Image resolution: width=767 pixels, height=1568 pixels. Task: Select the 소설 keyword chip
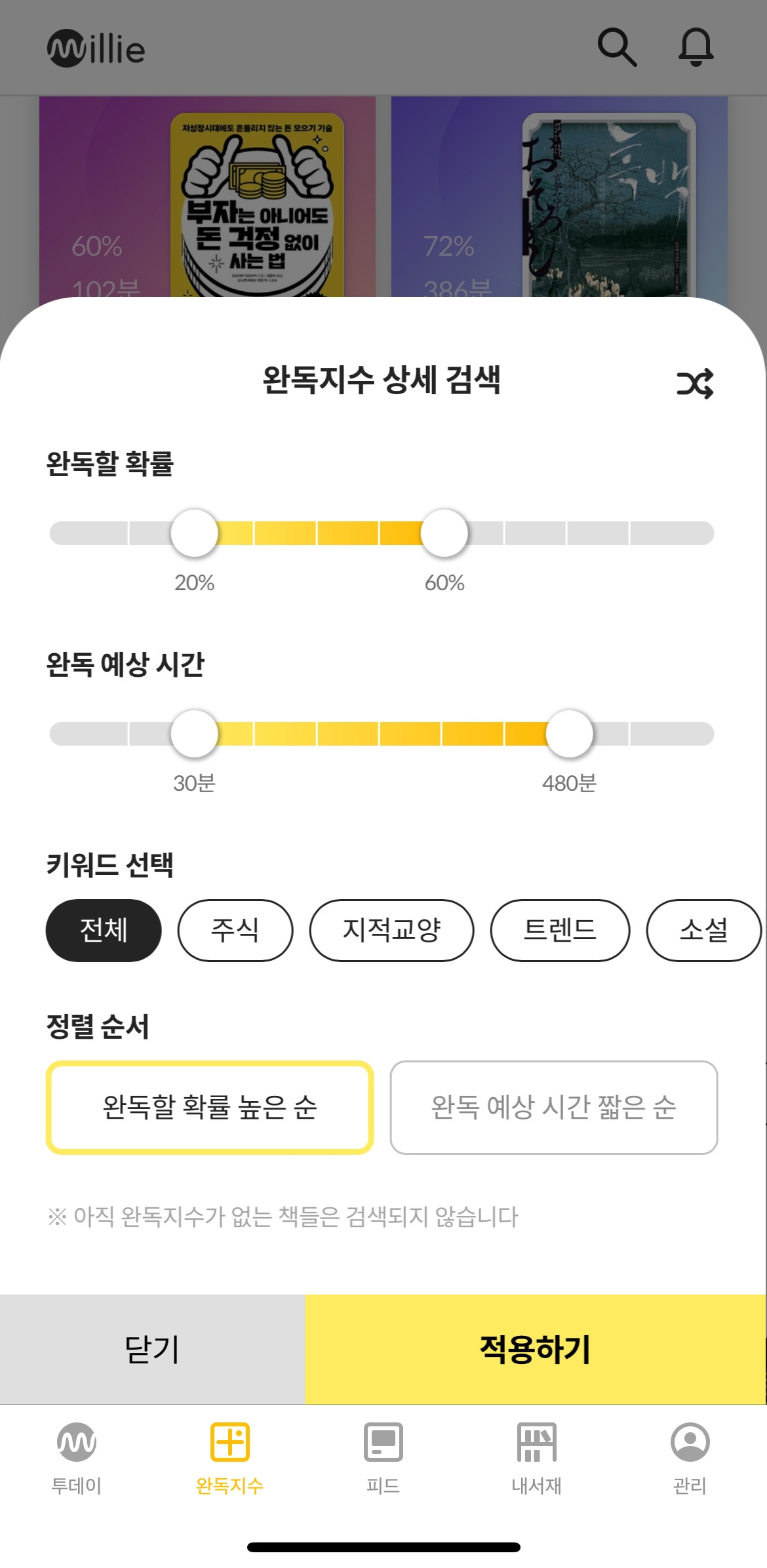tap(704, 931)
